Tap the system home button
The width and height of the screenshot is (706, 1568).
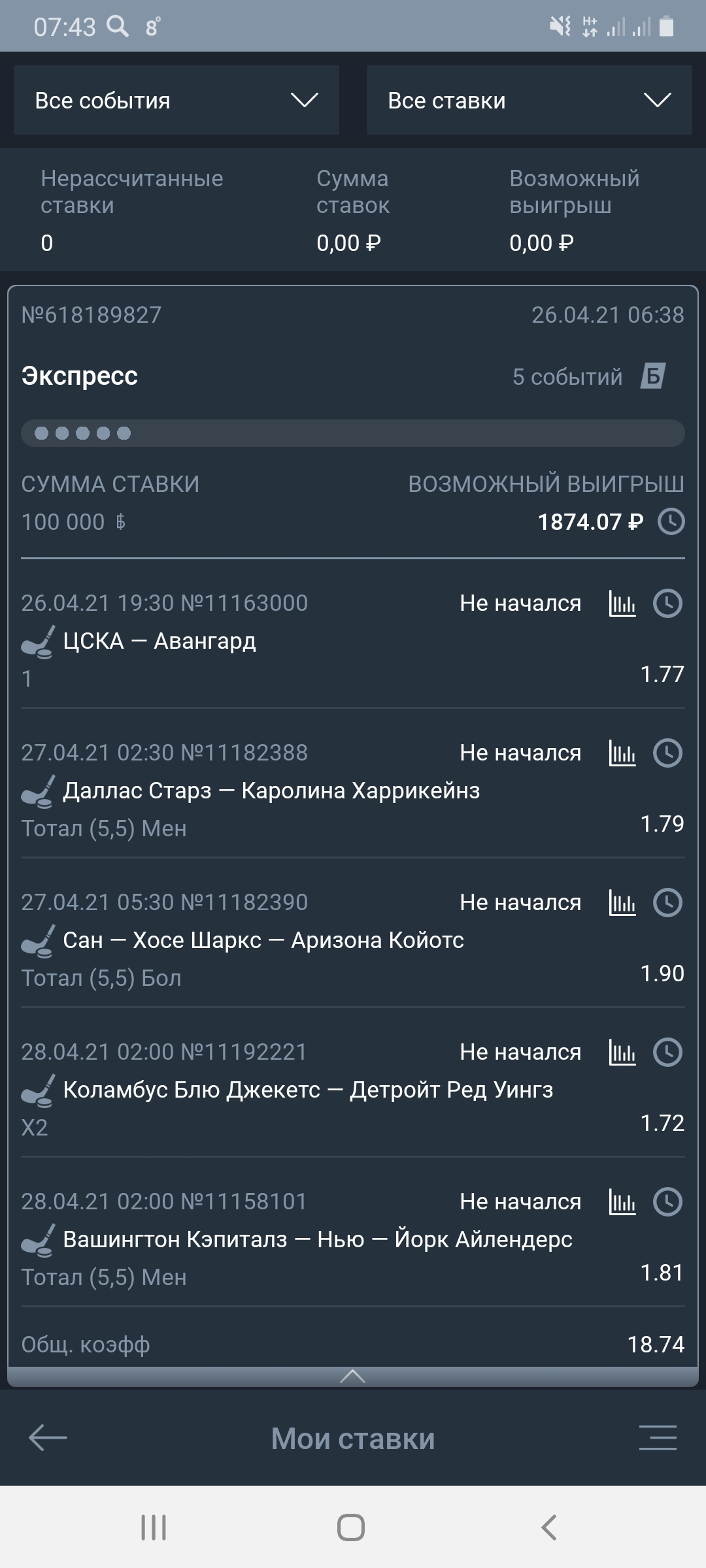pyautogui.click(x=351, y=1527)
